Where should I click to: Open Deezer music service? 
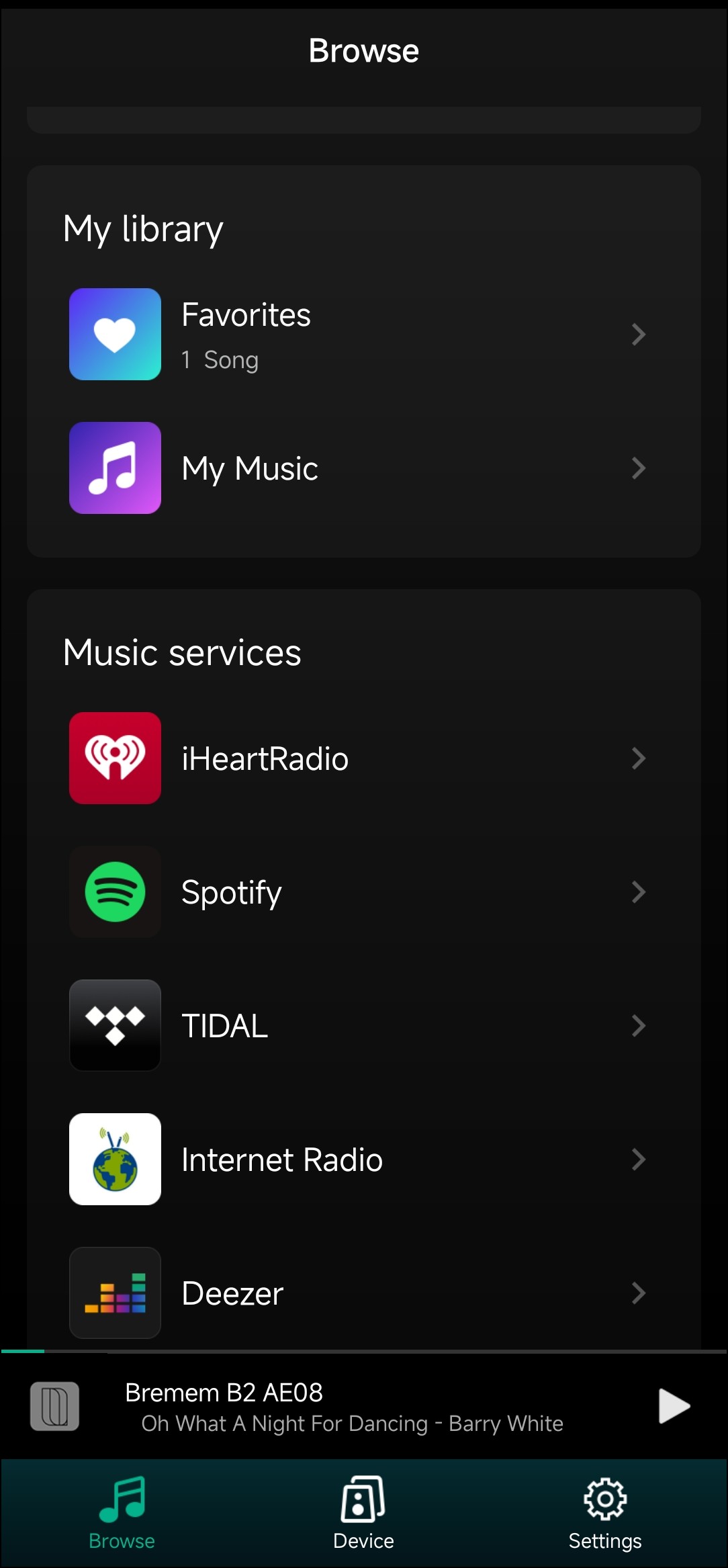(363, 1293)
